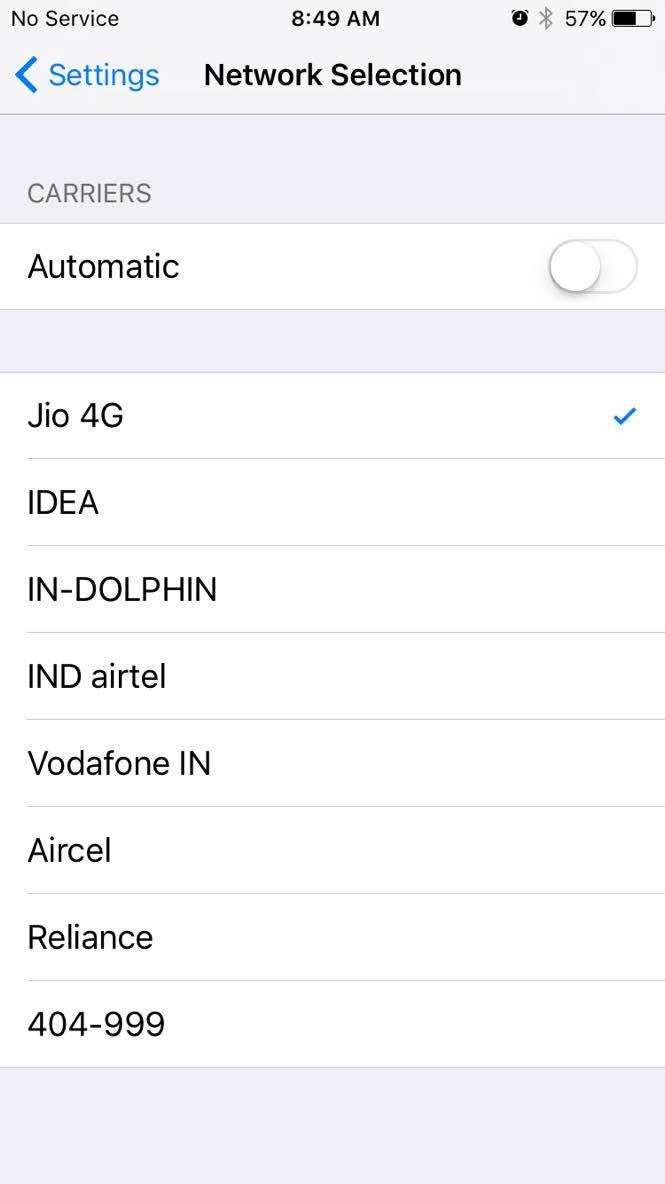
Task: Select the Jio 4G carrier
Action: [x=332, y=416]
